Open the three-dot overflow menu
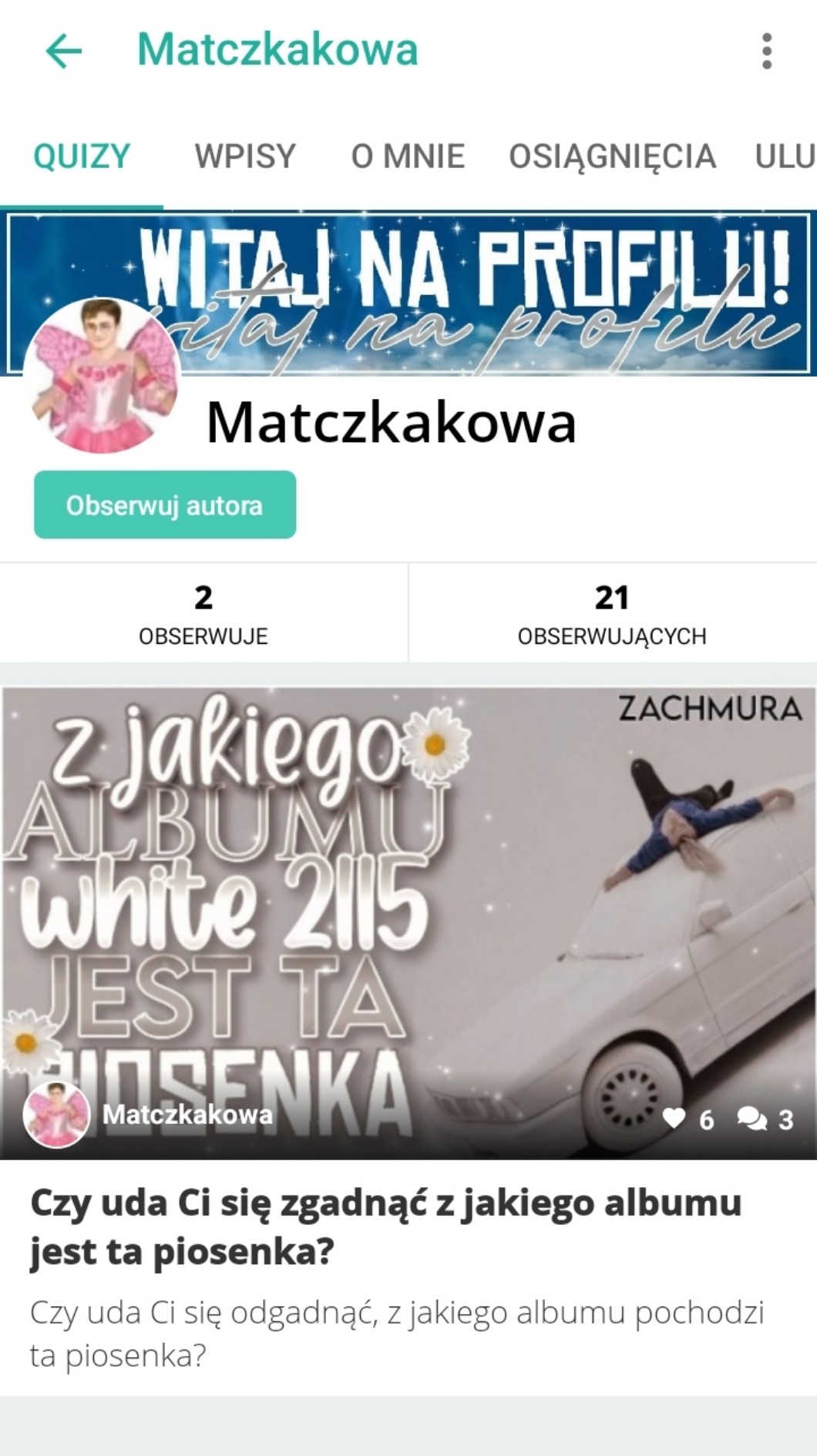The image size is (817, 1456). 766,52
